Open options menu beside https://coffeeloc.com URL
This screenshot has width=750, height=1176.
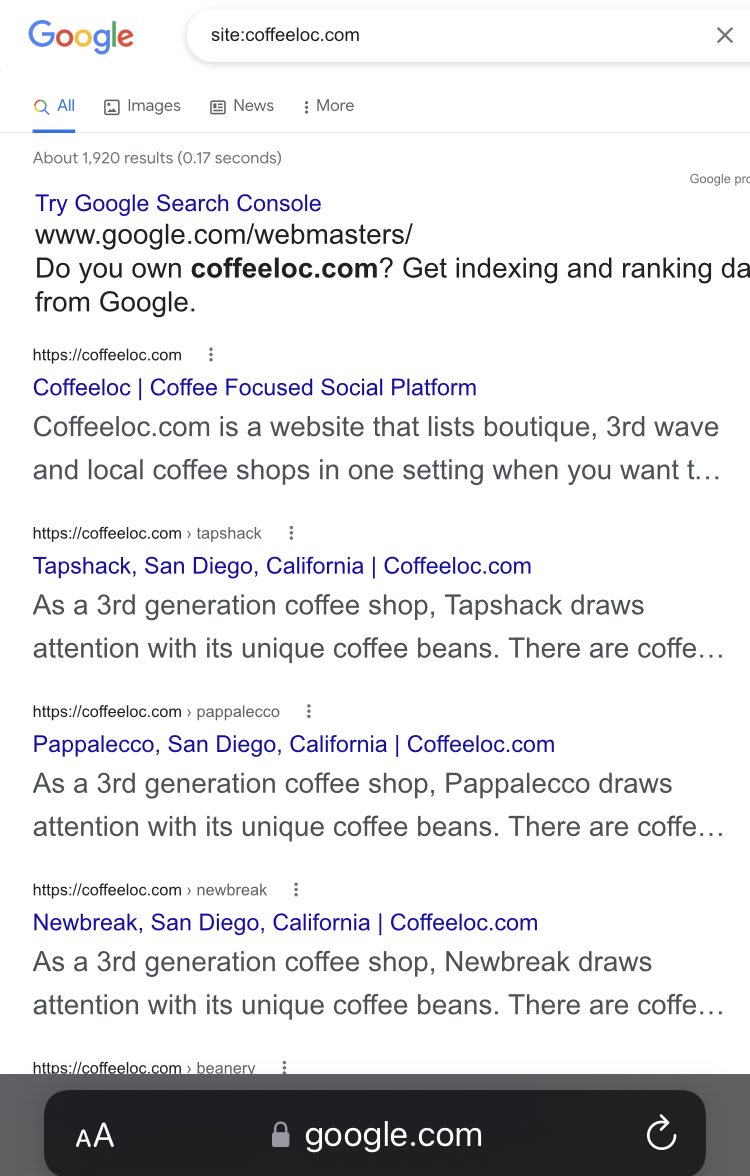point(211,355)
